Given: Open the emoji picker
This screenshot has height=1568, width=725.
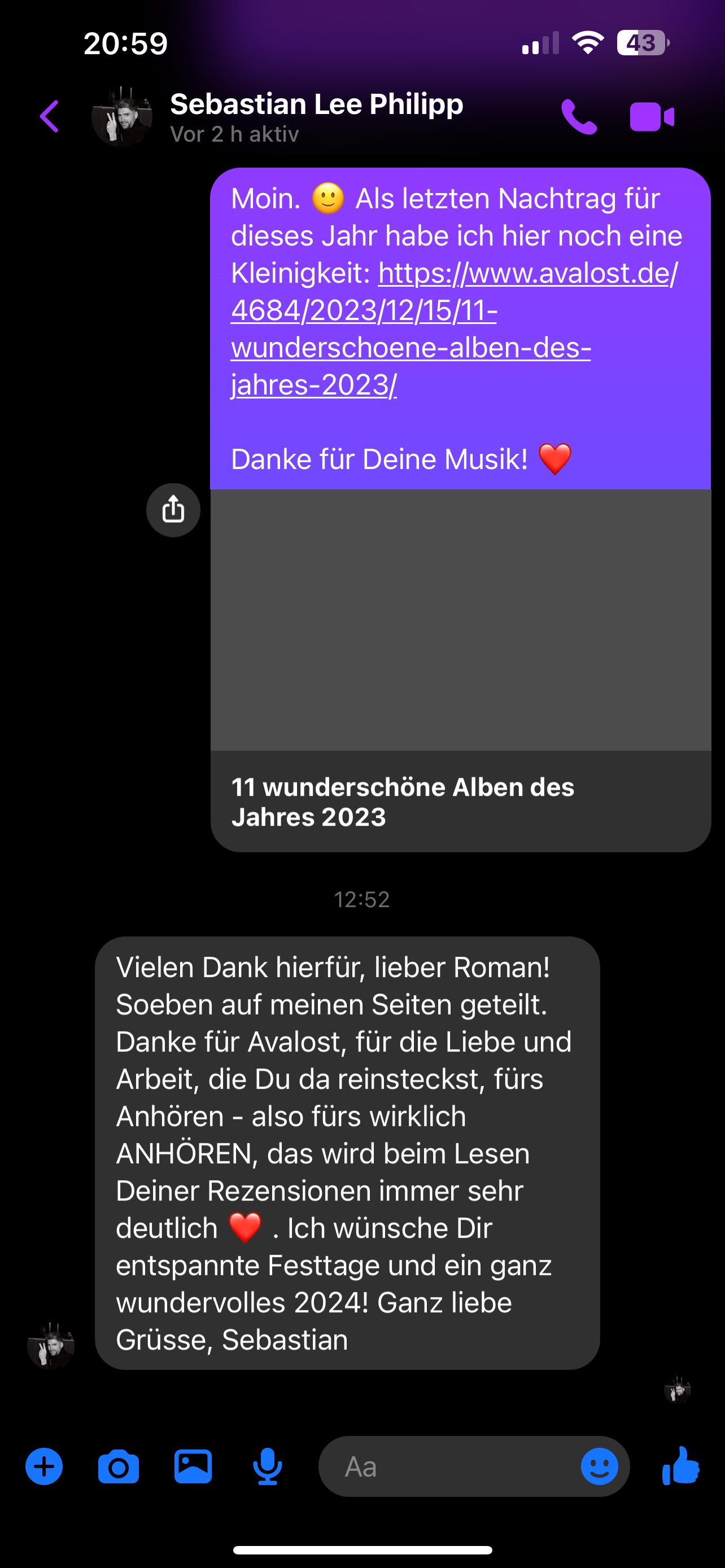Looking at the screenshot, I should point(600,1467).
